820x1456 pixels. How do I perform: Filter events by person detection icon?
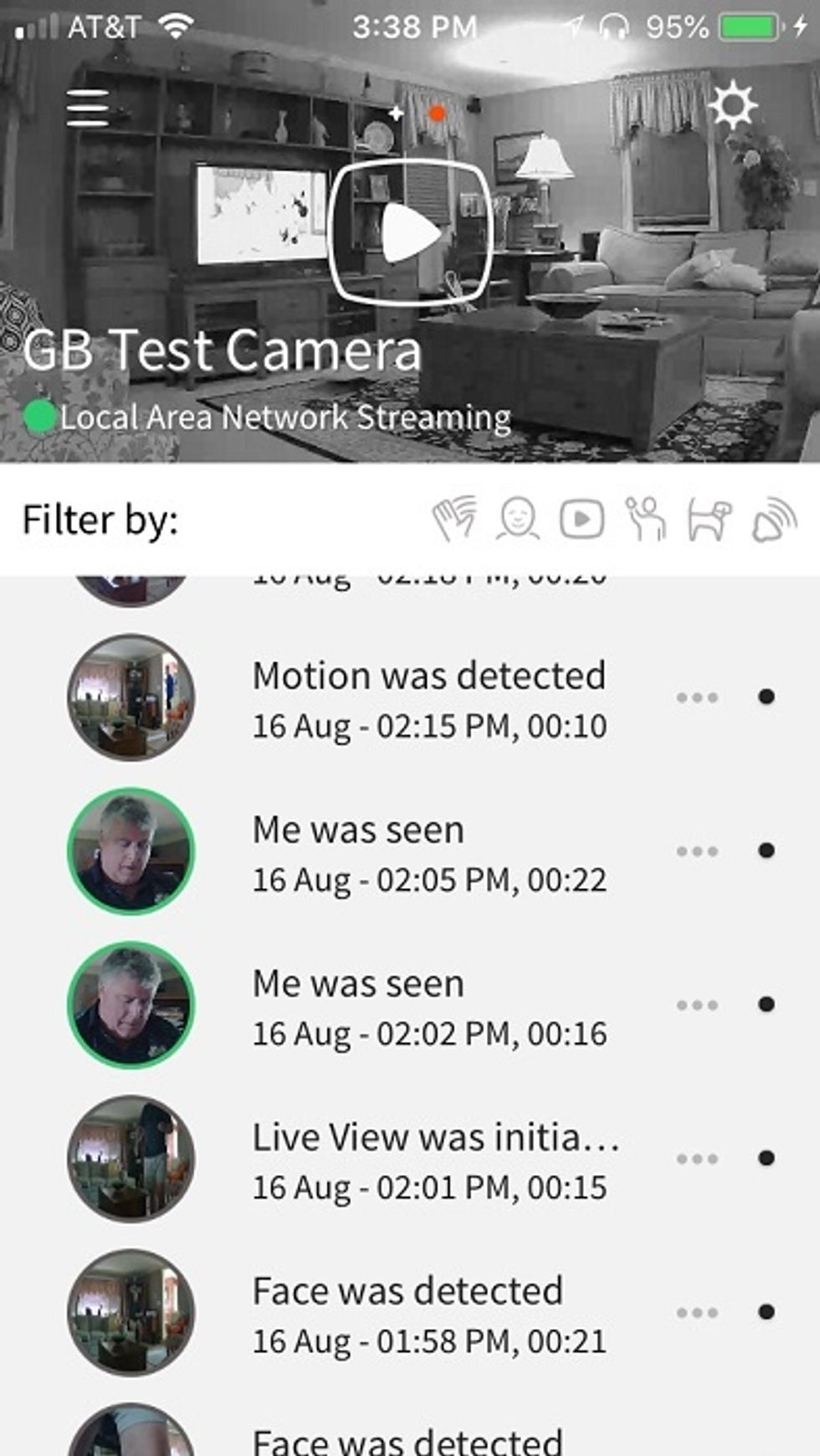tap(645, 519)
